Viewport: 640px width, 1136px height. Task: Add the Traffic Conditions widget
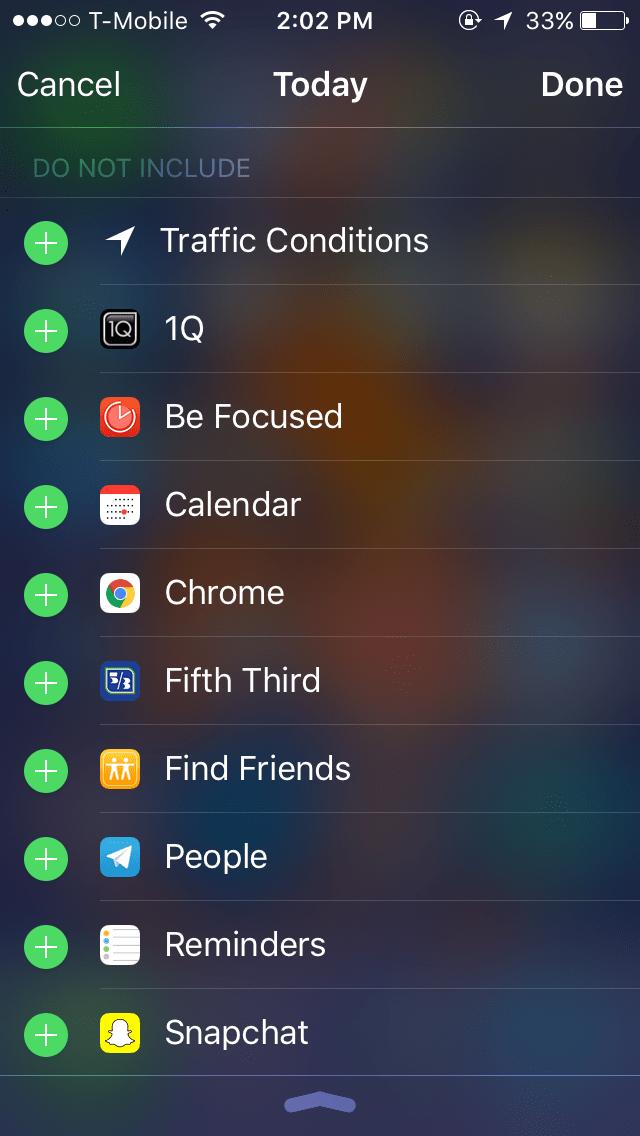46,242
